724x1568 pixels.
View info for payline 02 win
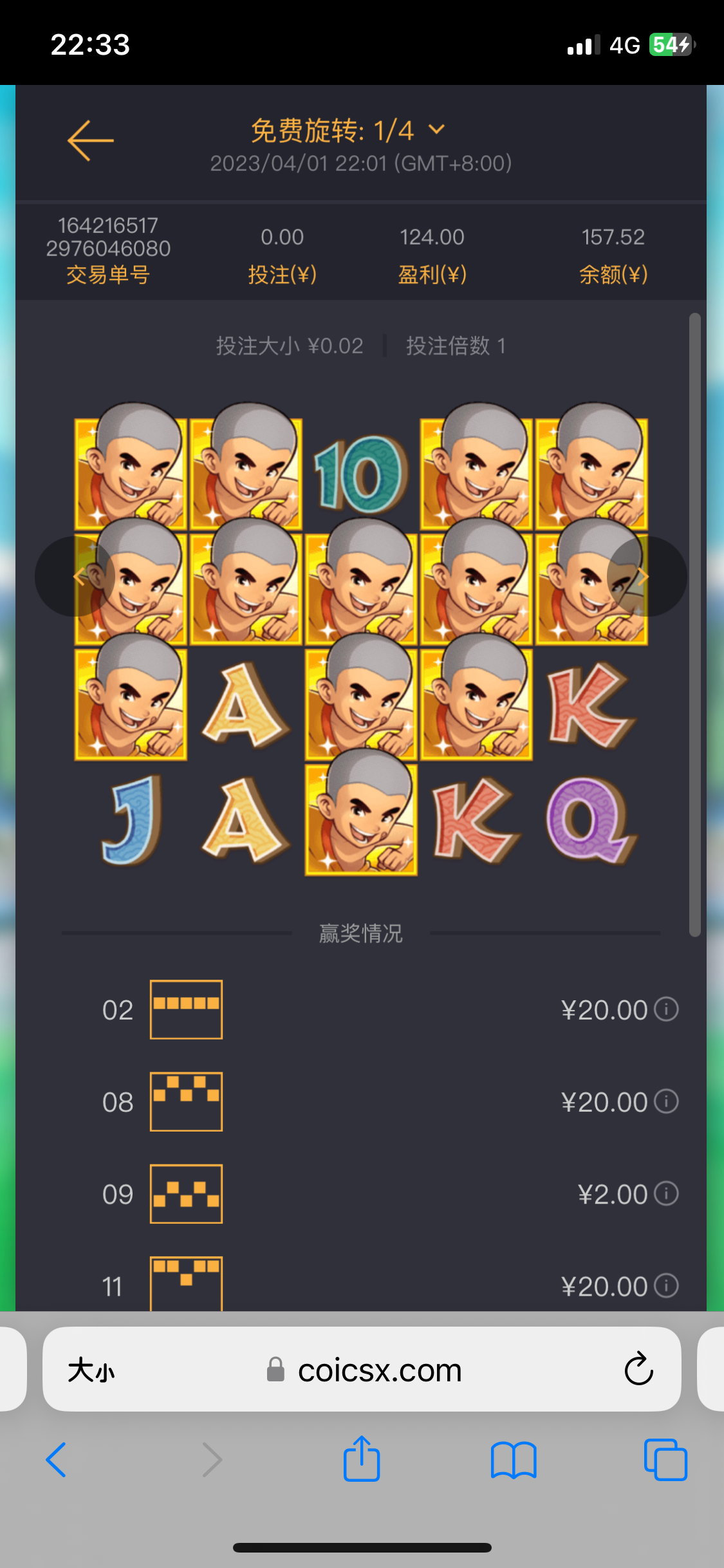pos(667,1009)
